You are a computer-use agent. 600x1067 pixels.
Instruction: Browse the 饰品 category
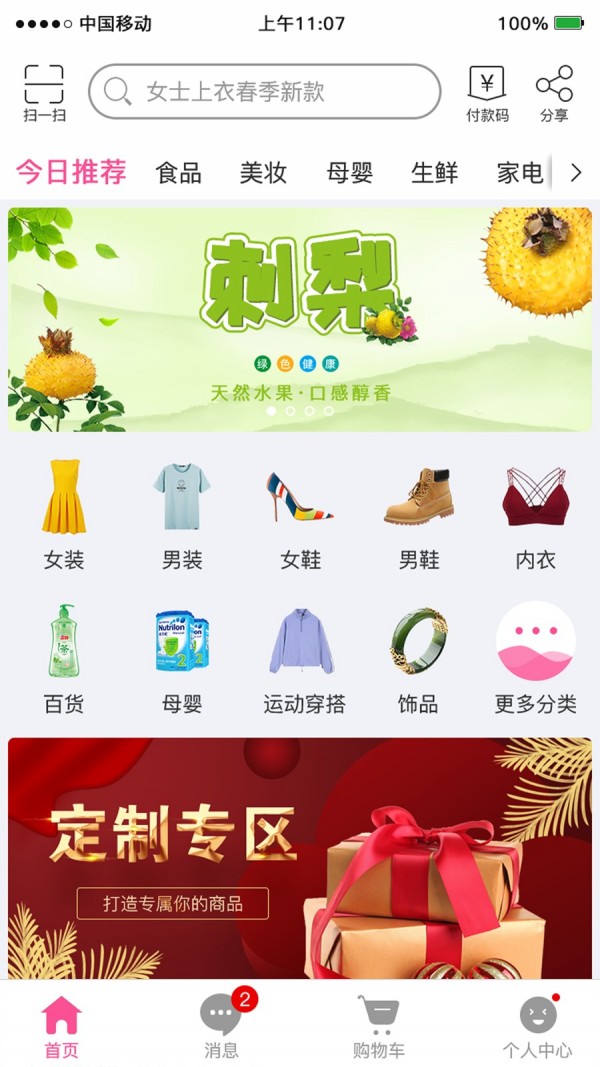click(418, 659)
